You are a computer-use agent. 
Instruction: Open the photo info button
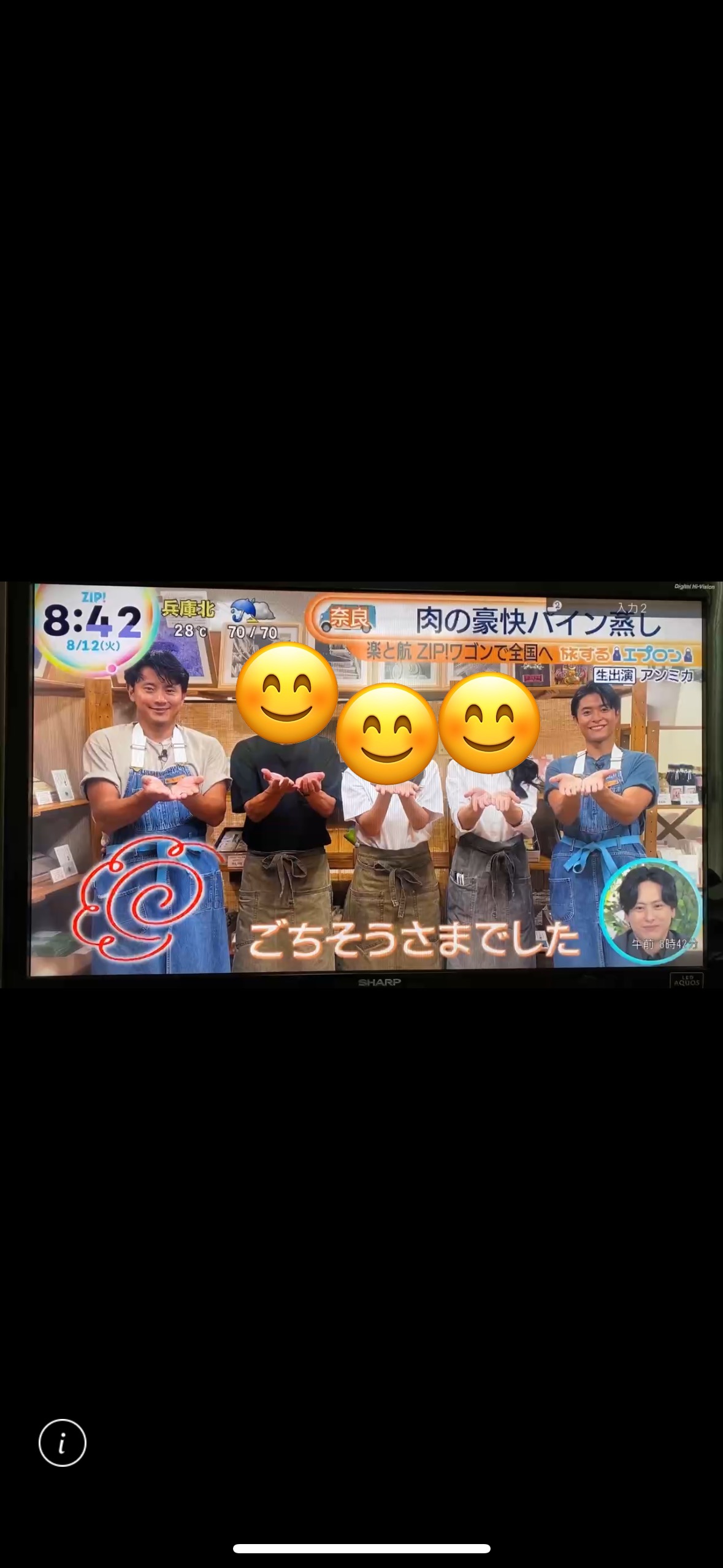(x=63, y=1442)
